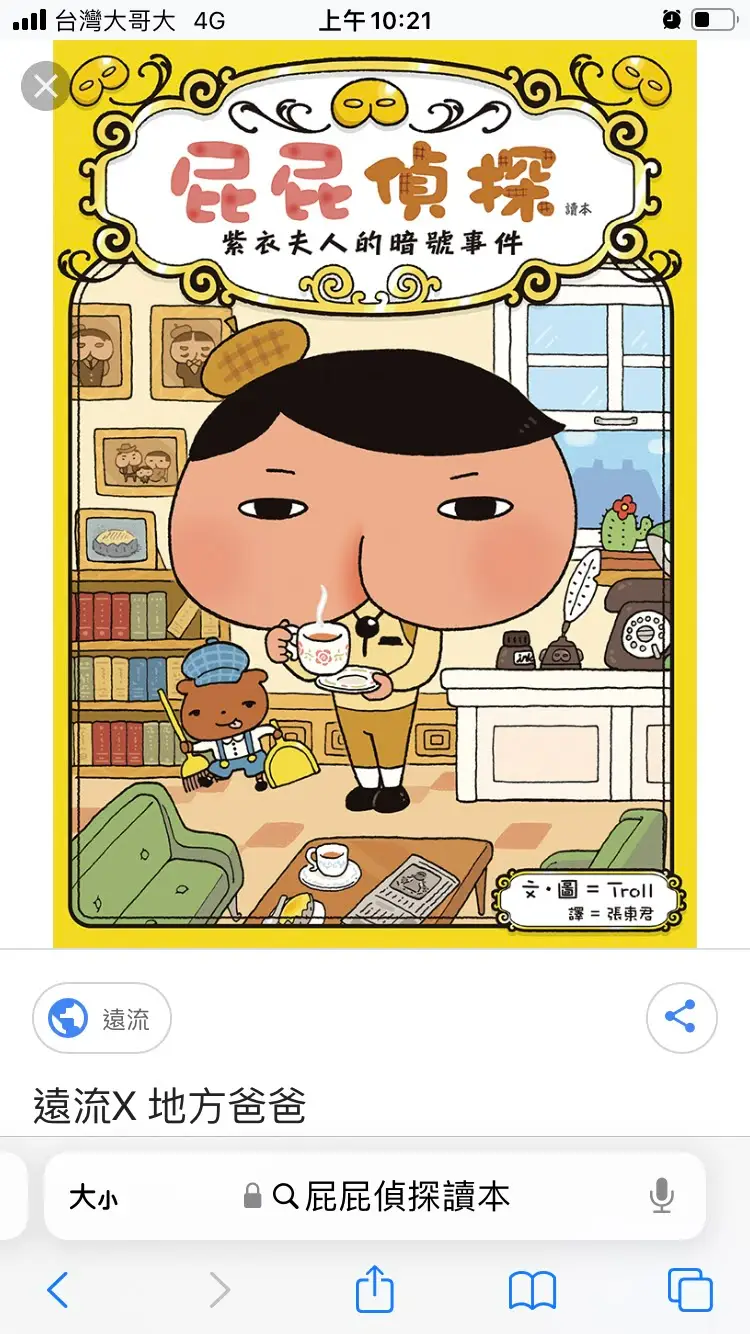
Task: Open the text size menu in address bar
Action: (93, 1197)
